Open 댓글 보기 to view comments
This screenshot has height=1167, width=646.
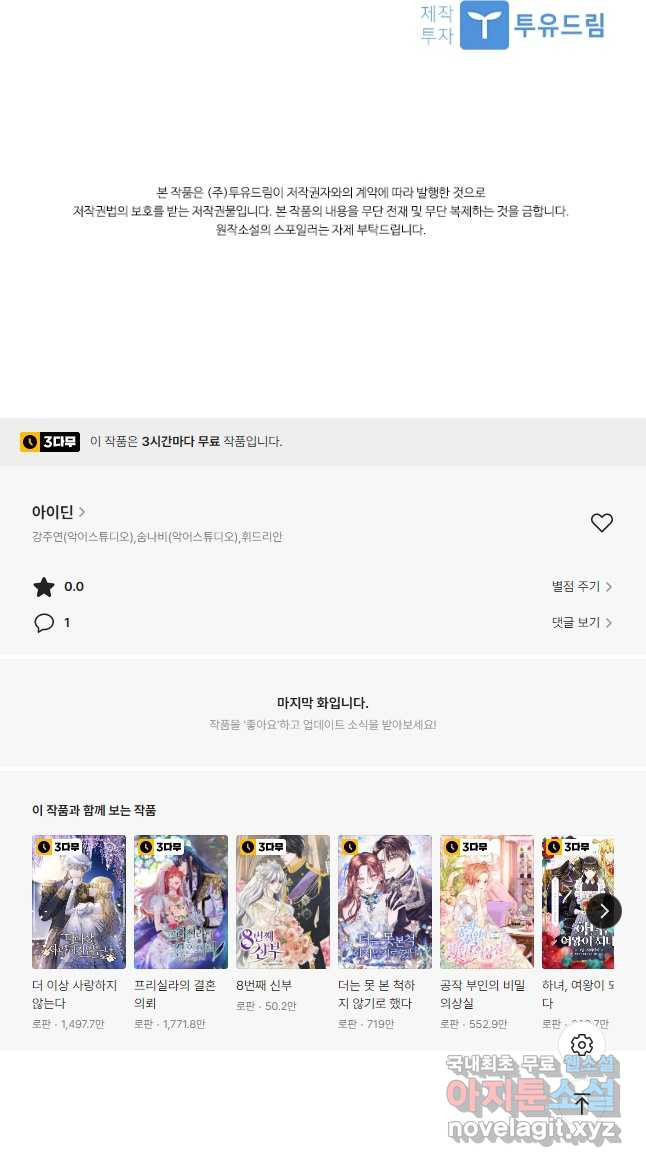tap(581, 623)
